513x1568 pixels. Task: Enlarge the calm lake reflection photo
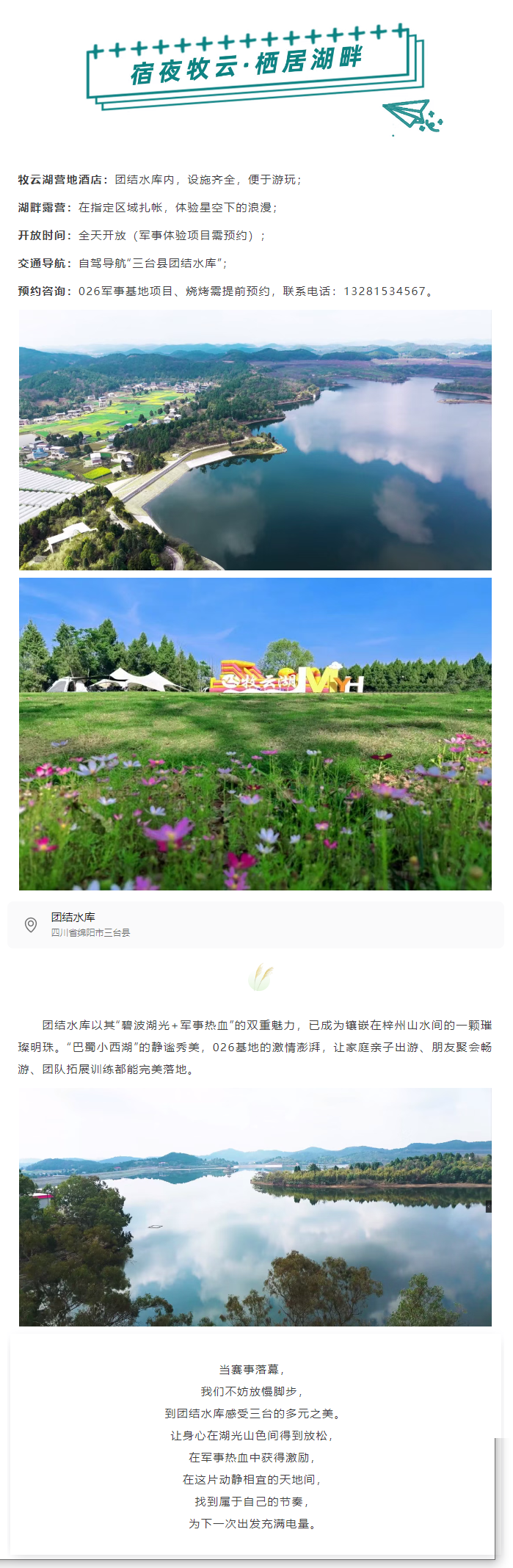[255, 1206]
